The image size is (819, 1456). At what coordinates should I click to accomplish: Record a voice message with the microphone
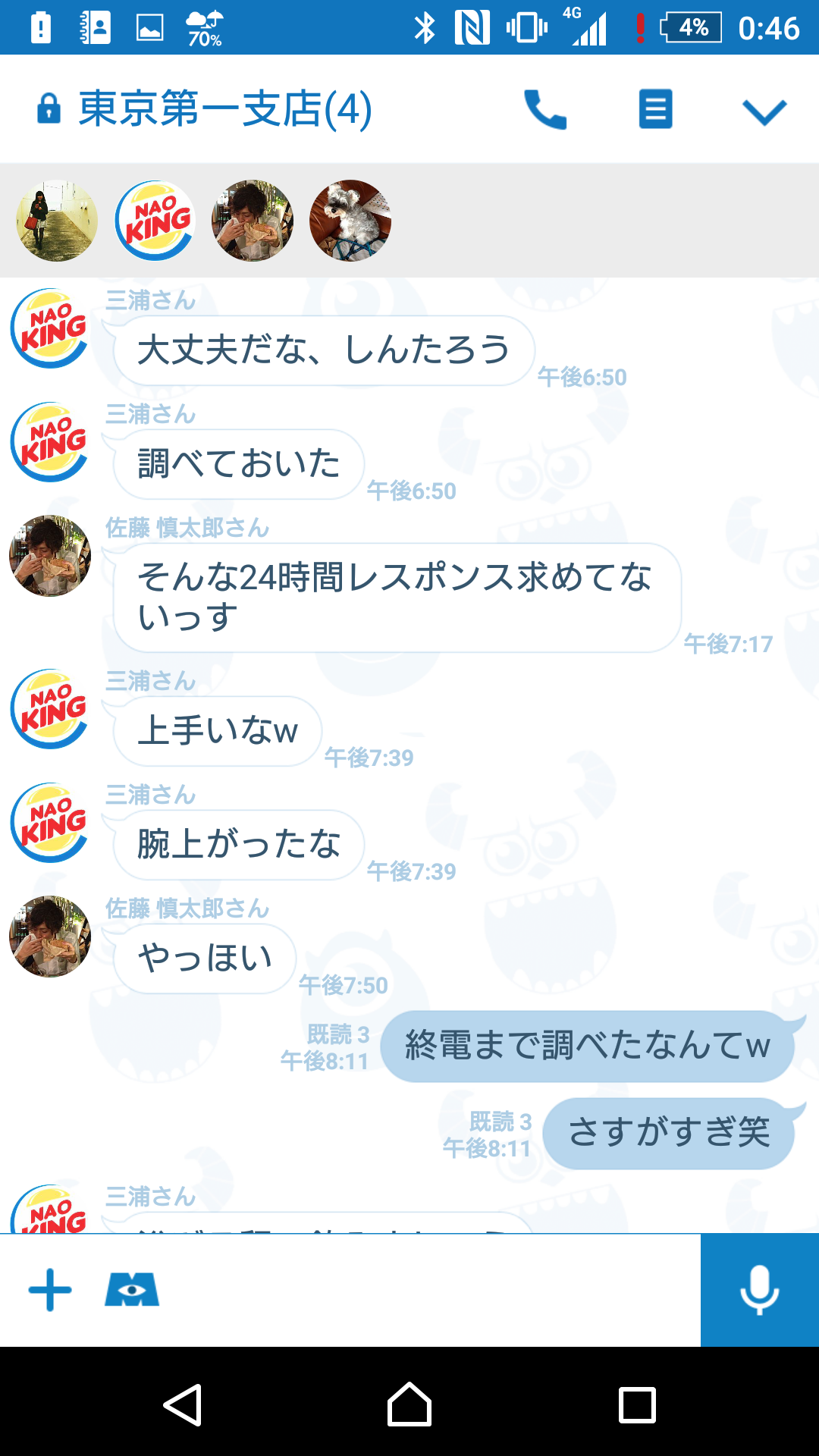[759, 1290]
